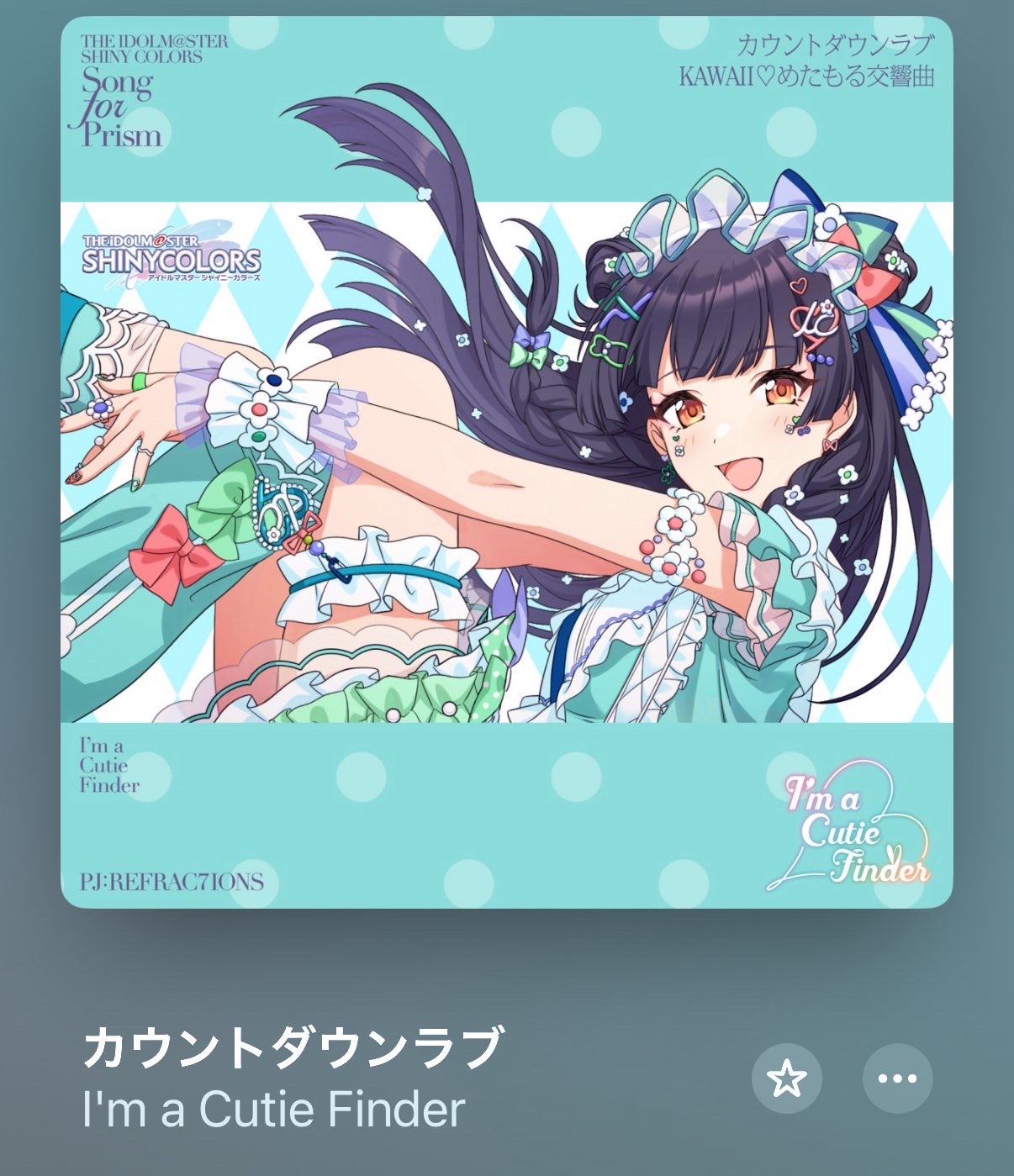The width and height of the screenshot is (1014, 1176).
Task: Tap the I'm a Cutie Finder album artwork
Action: click(506, 461)
